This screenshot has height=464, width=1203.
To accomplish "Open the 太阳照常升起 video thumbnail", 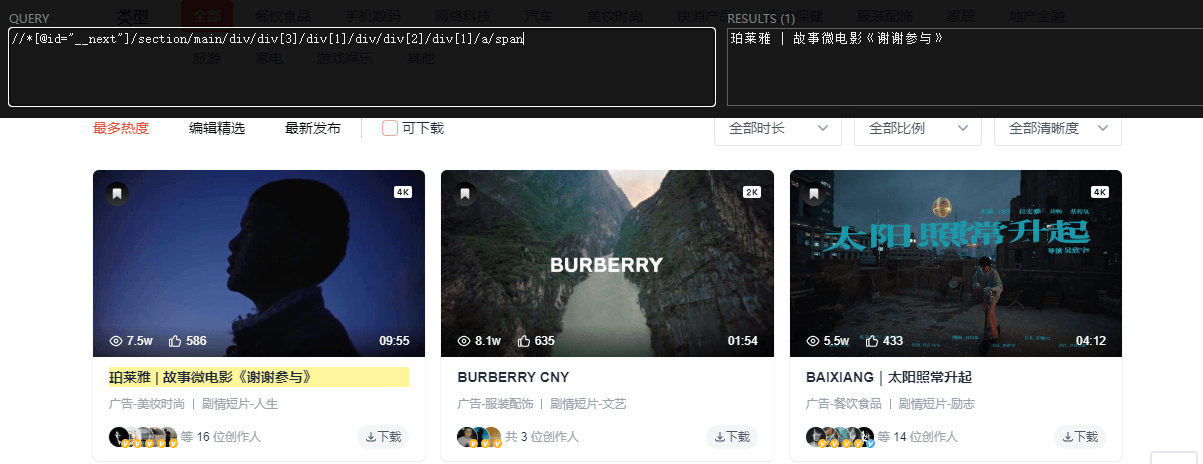I will tap(955, 263).
